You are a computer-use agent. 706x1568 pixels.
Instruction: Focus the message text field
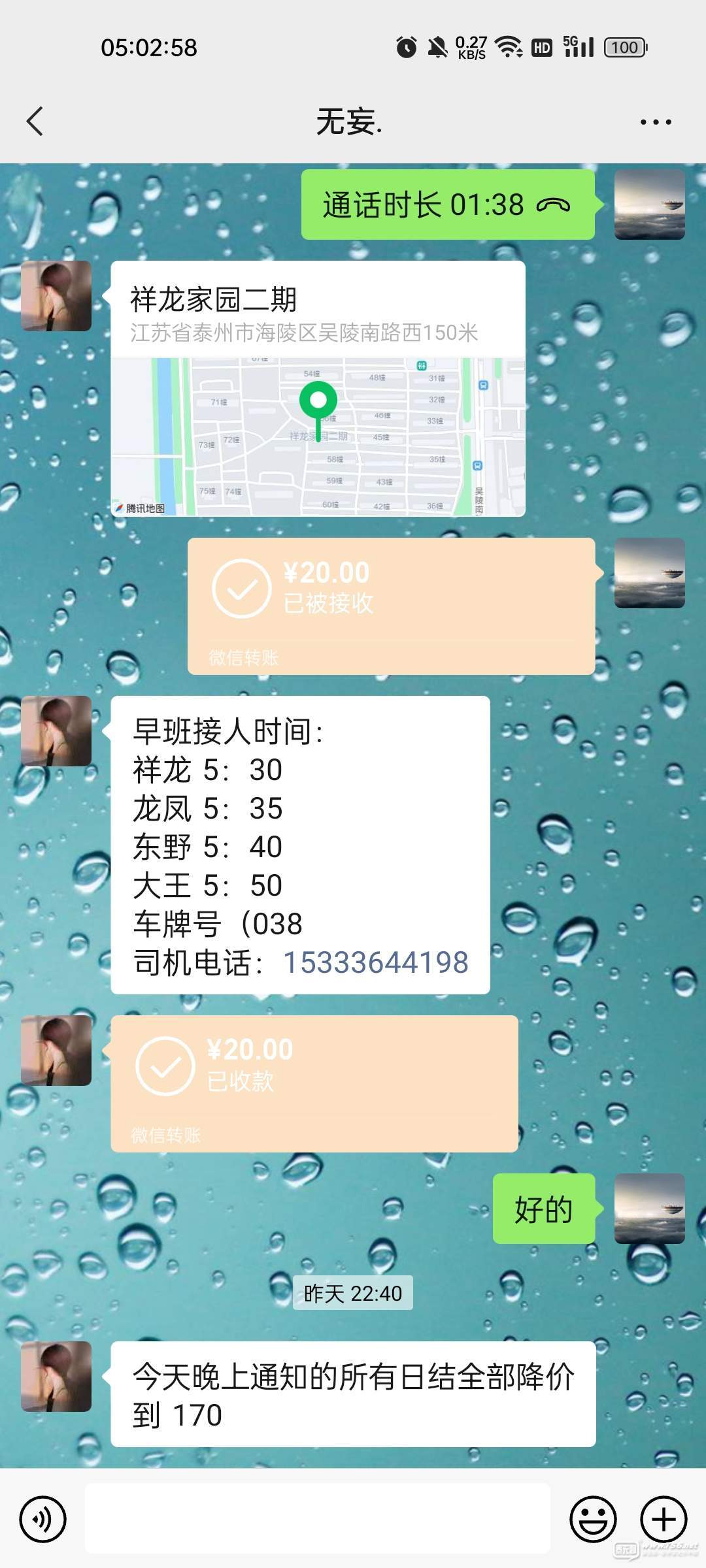[318, 1519]
